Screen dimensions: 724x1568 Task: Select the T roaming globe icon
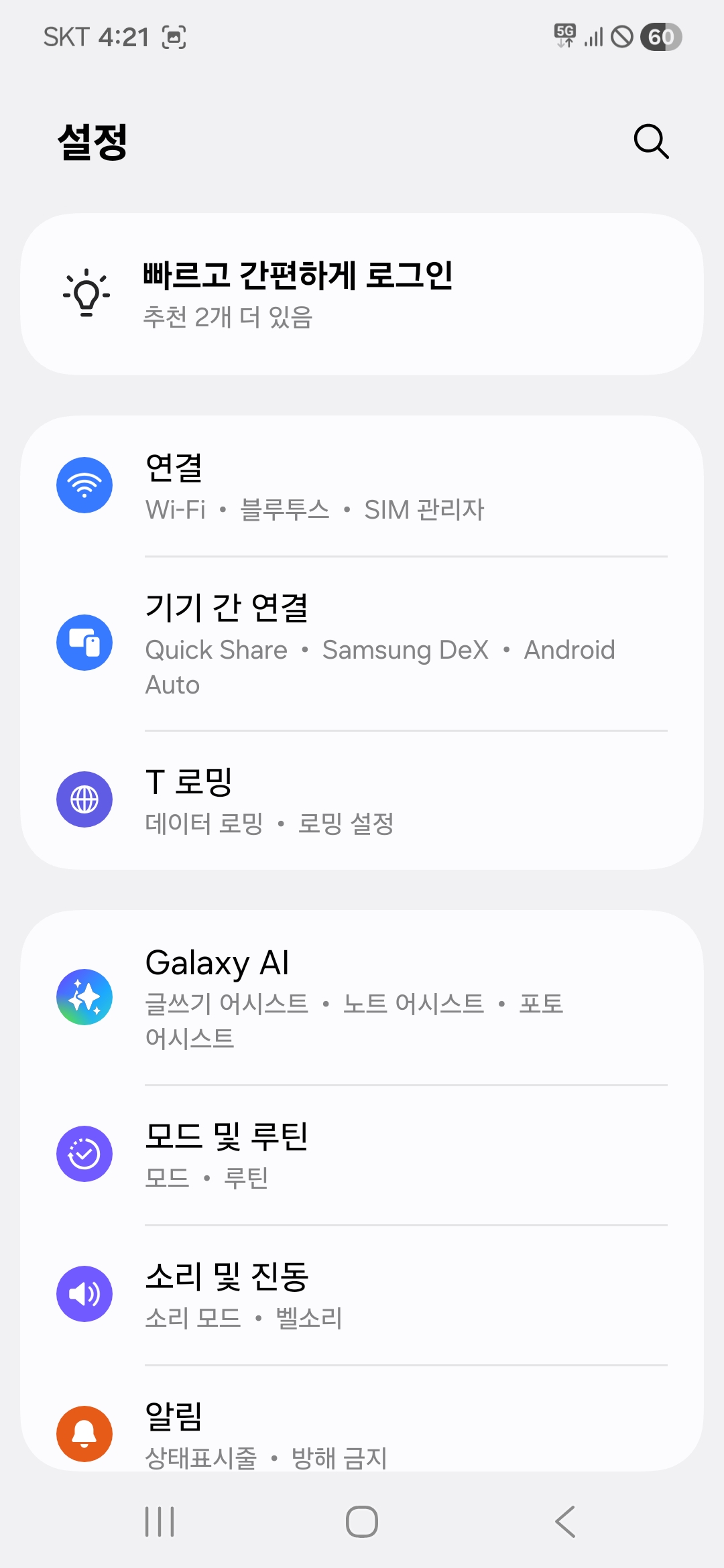(84, 799)
